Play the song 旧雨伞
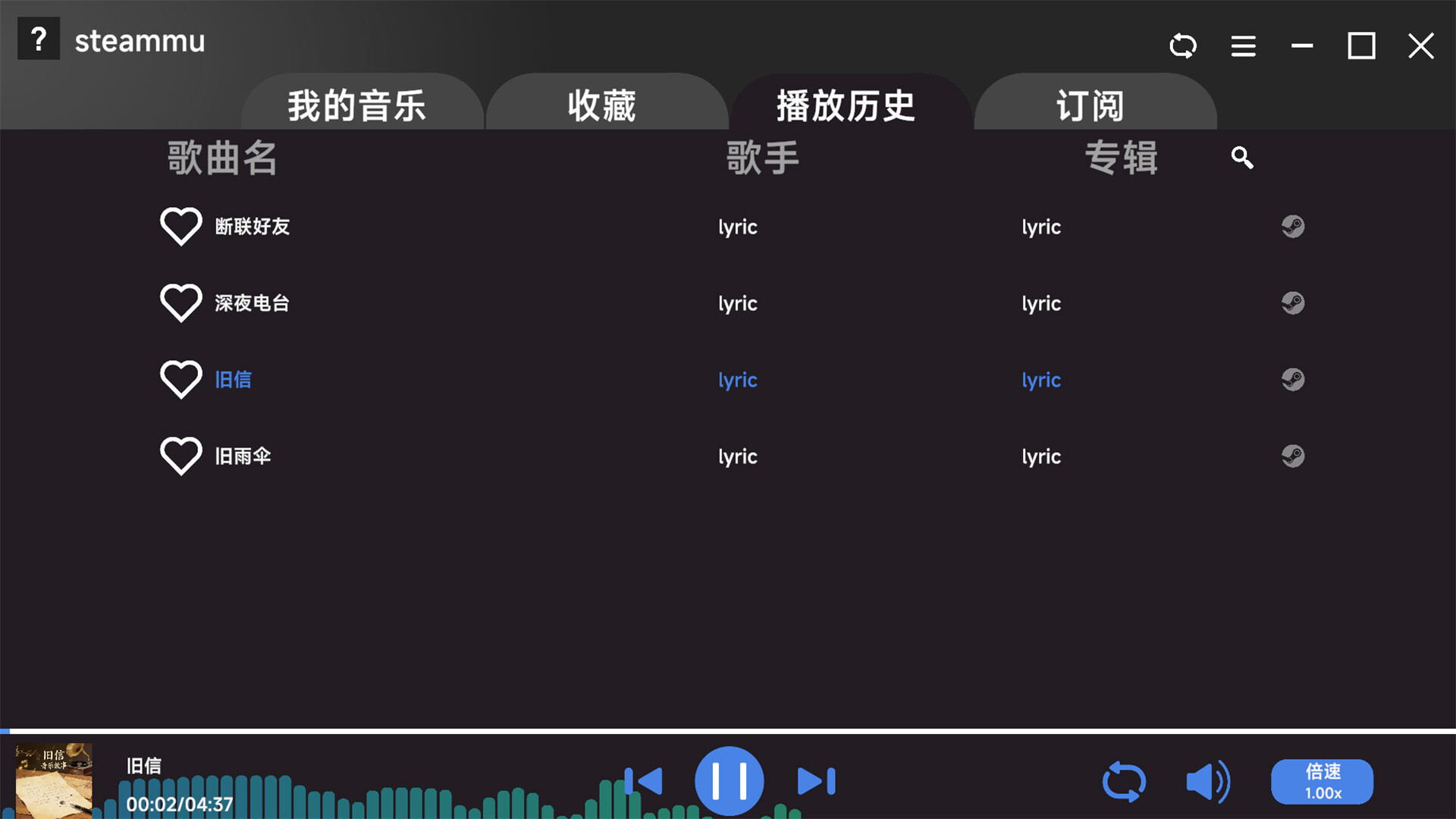Screen dimensions: 1456x819 [x=243, y=456]
